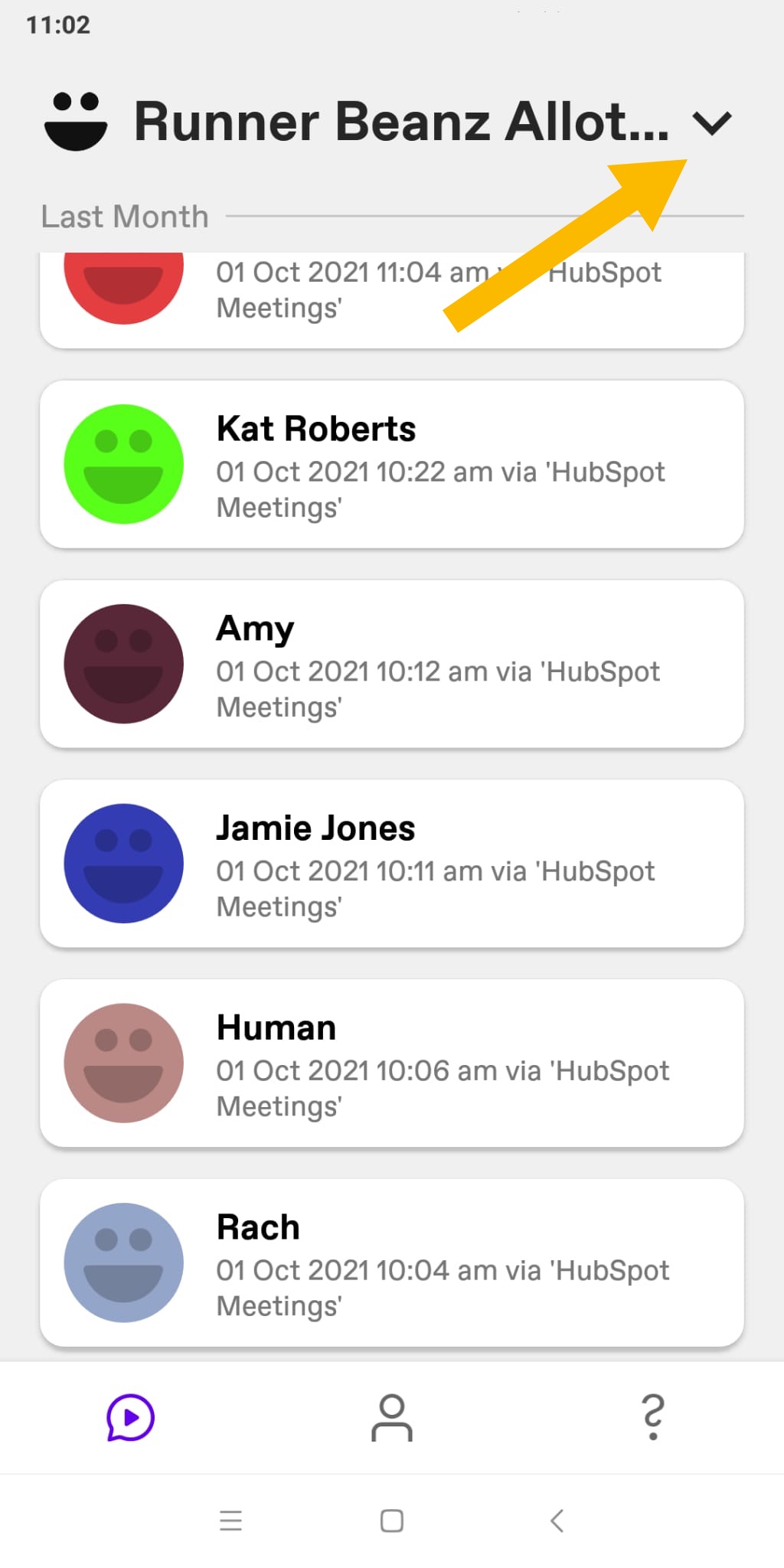Open Rach's conversation card
The width and height of the screenshot is (784, 1568).
click(392, 1263)
